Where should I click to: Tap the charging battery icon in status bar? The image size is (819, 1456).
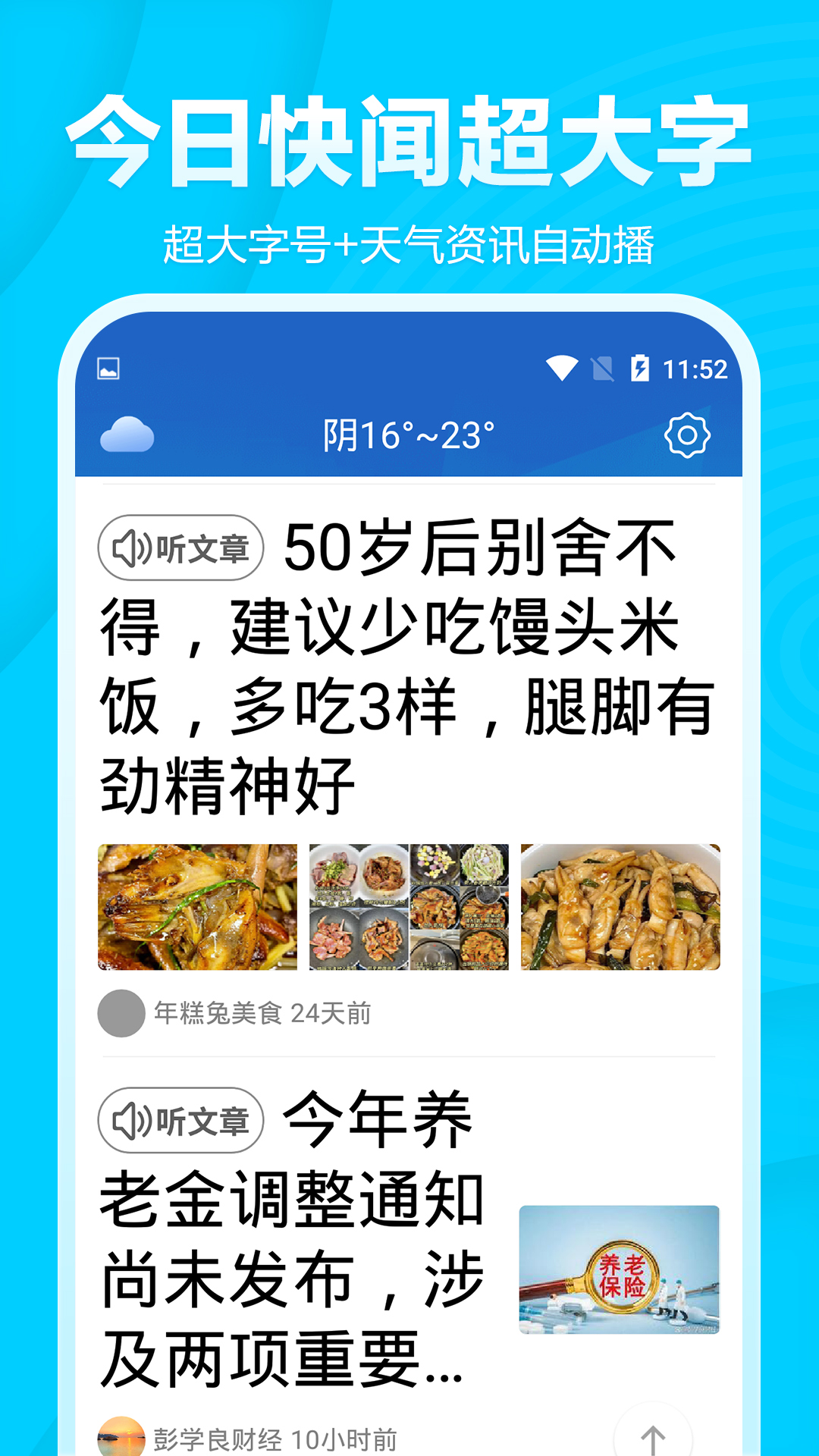click(641, 366)
